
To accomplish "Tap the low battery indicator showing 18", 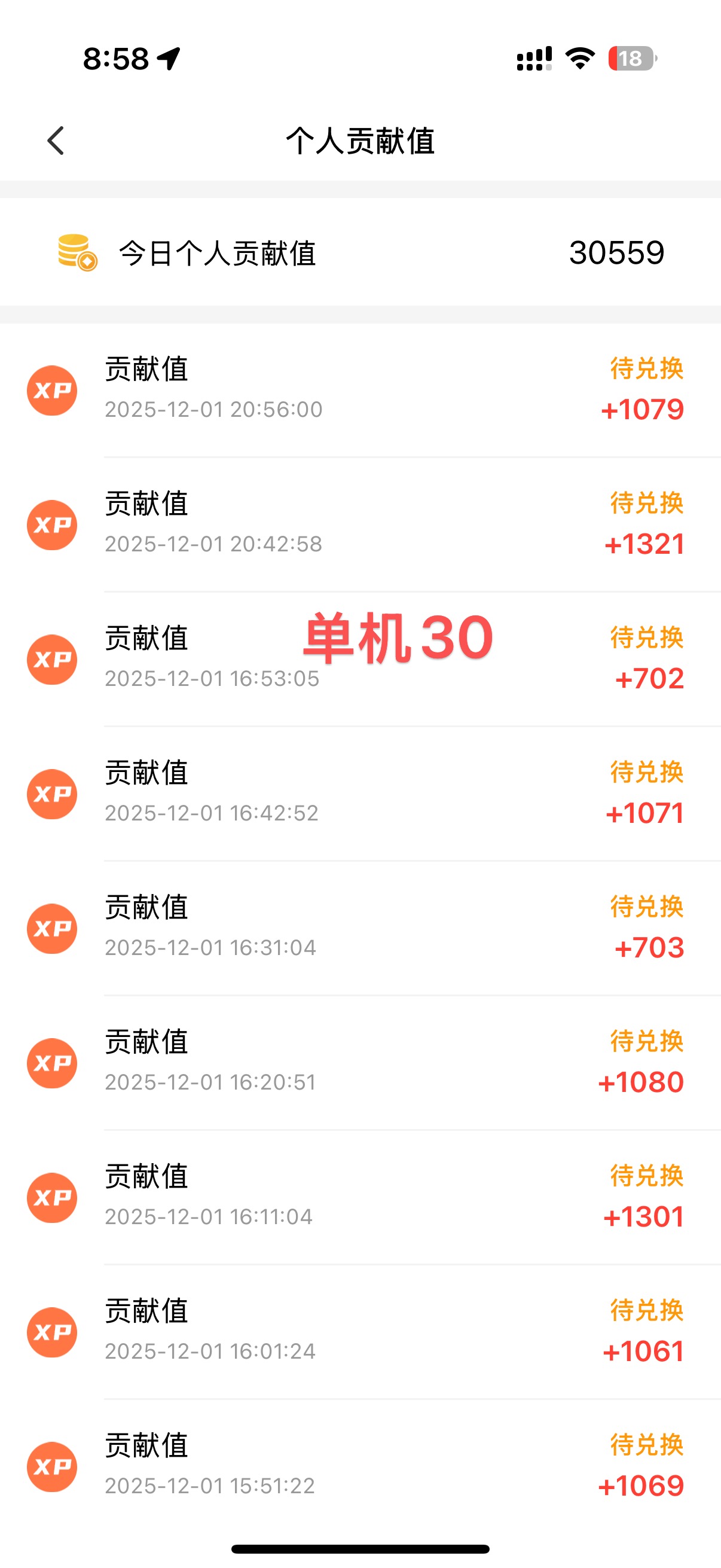I will (630, 58).
